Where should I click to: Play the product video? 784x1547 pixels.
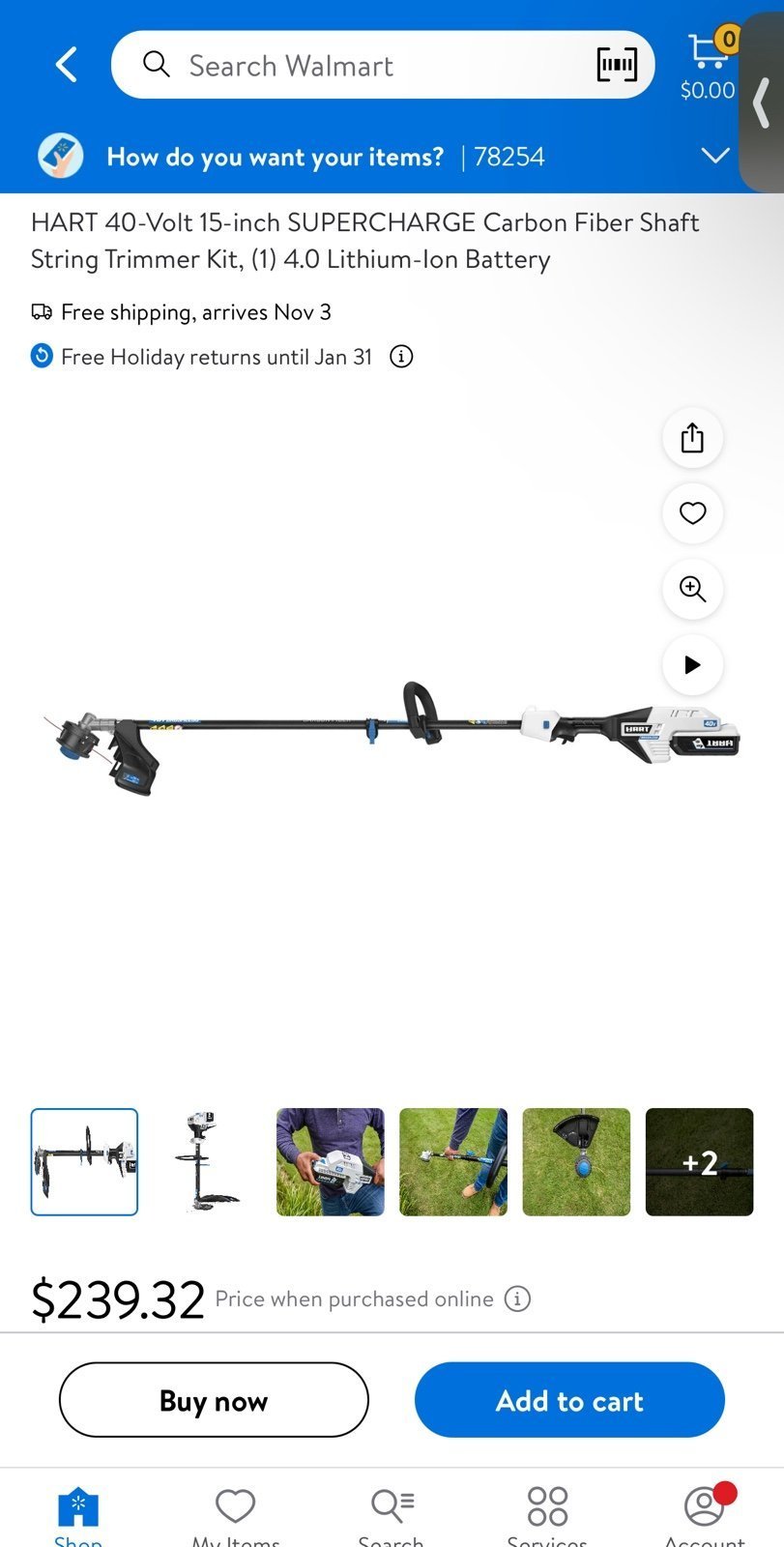(692, 664)
